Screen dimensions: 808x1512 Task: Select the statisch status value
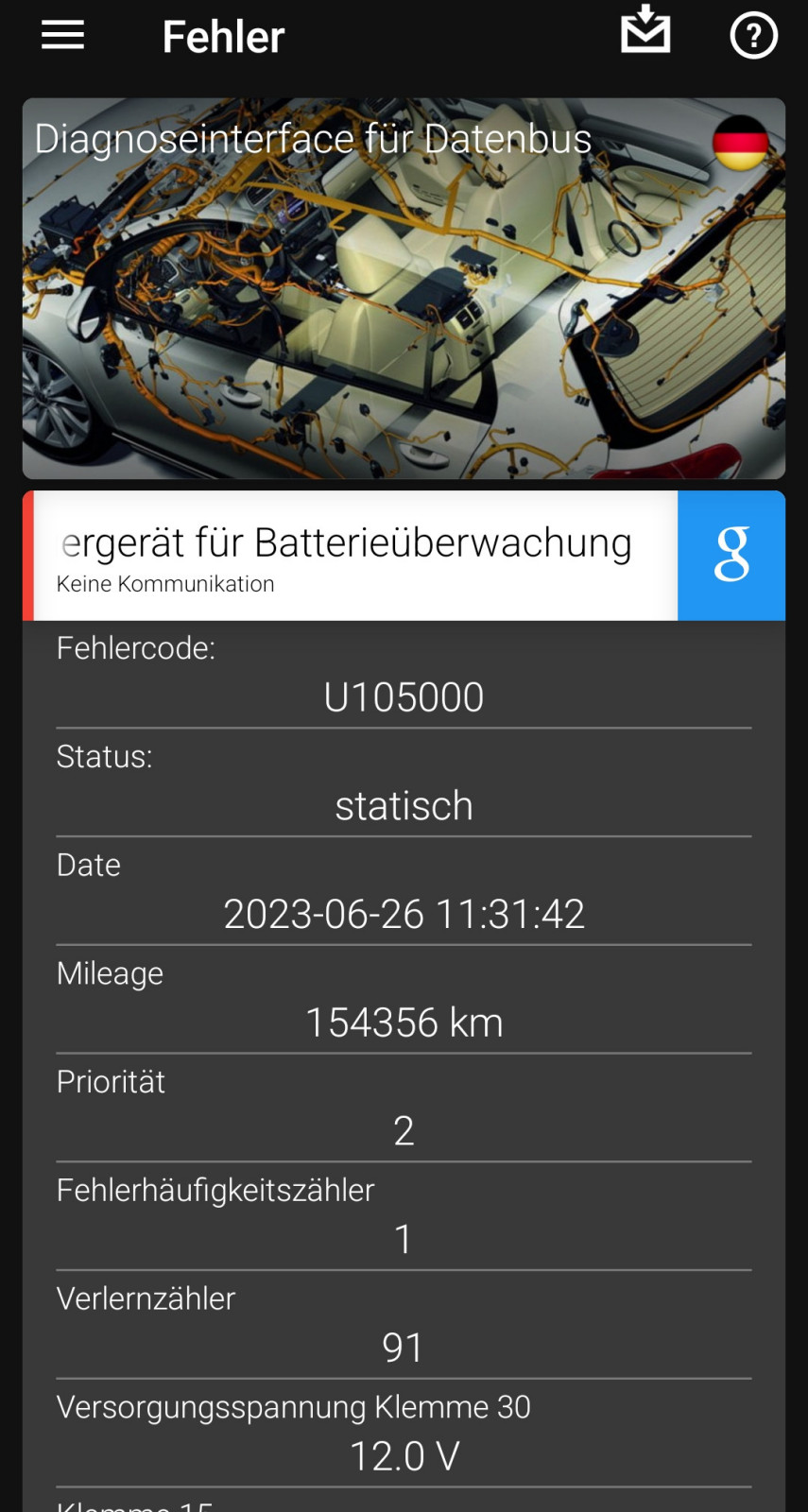coord(404,805)
